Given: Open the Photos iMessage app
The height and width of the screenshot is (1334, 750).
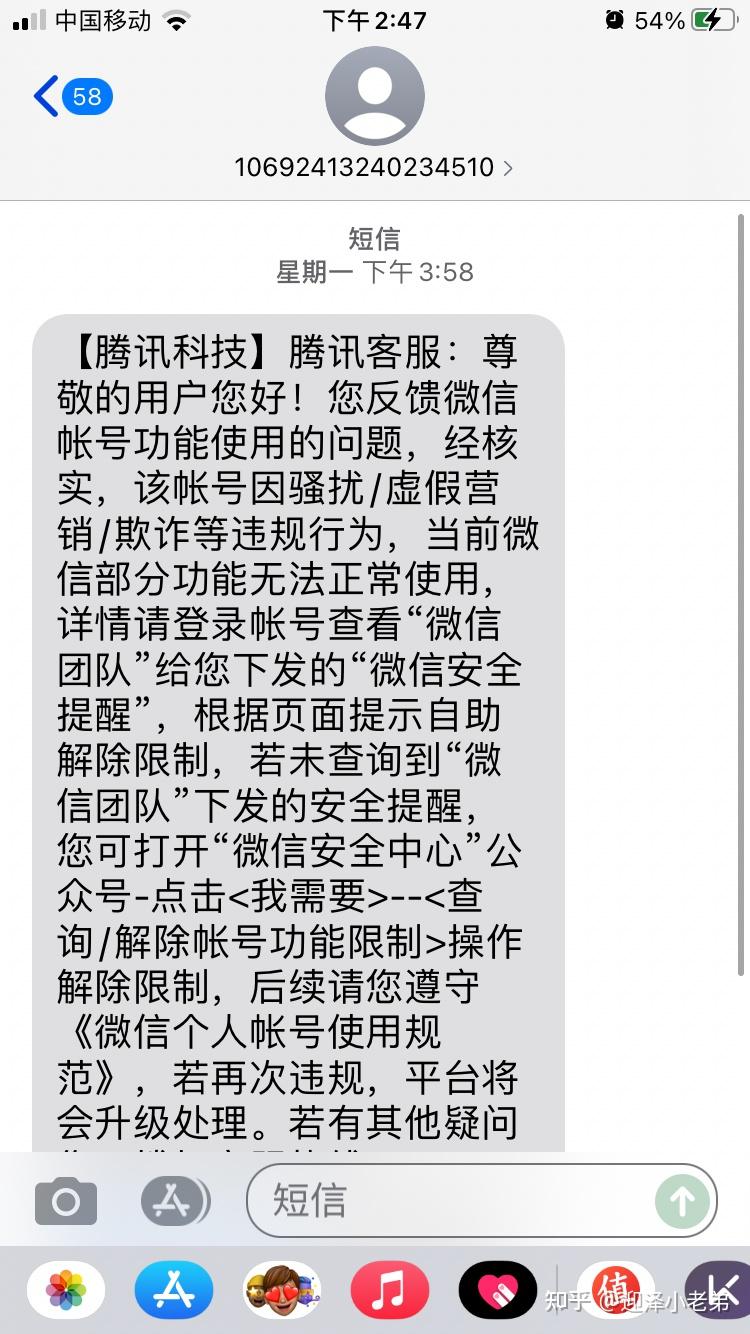Looking at the screenshot, I should coord(66,1290).
